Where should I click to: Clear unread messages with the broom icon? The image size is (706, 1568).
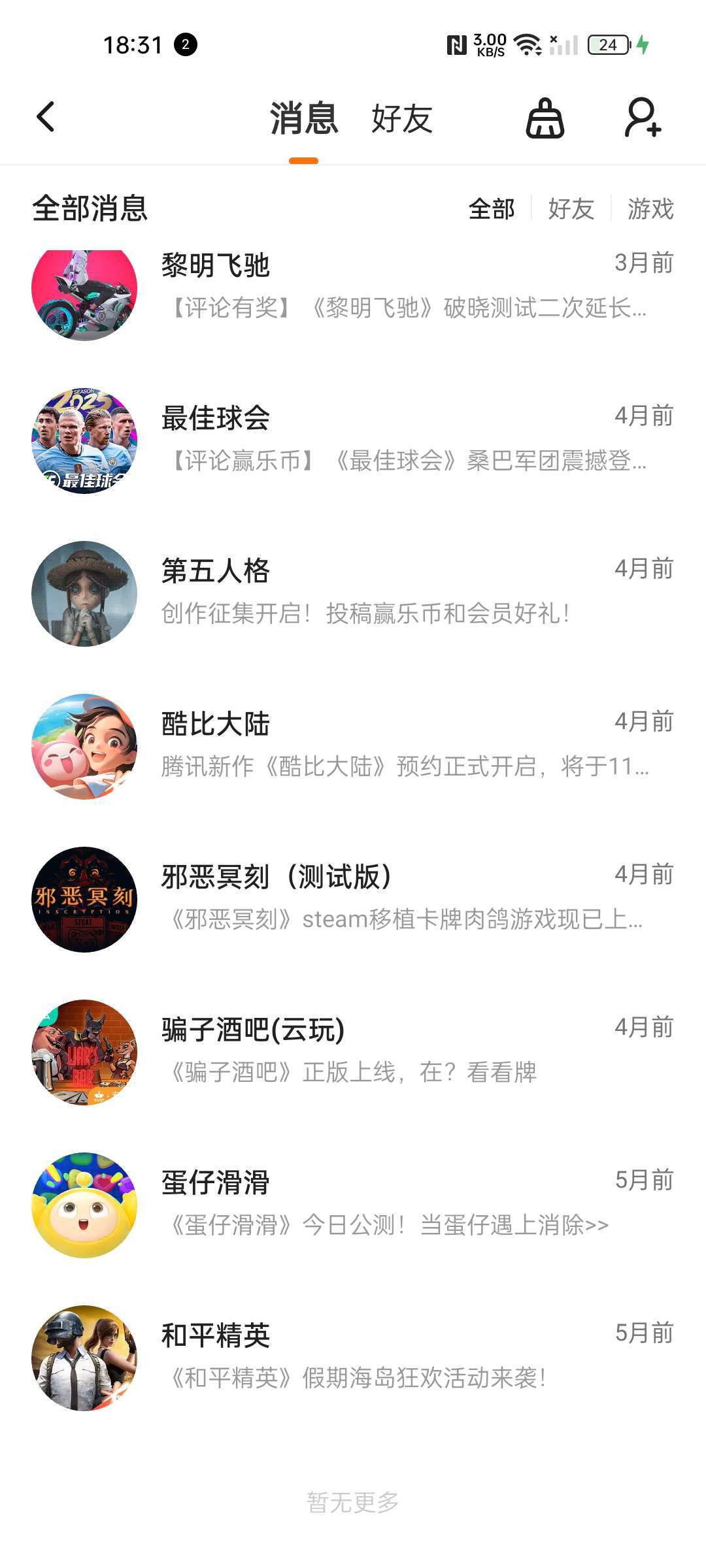click(545, 119)
